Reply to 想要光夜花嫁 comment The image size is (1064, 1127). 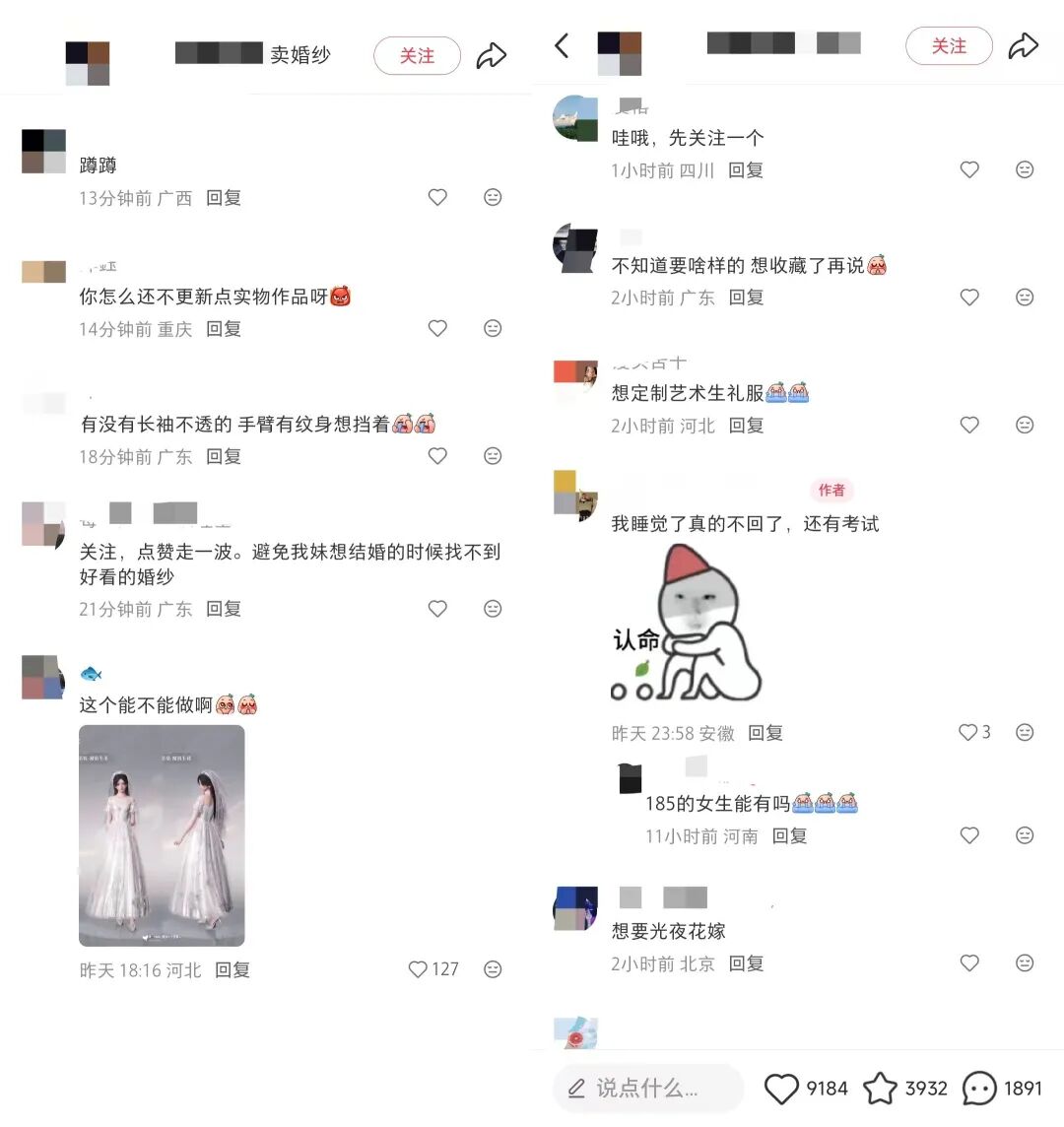click(x=746, y=963)
